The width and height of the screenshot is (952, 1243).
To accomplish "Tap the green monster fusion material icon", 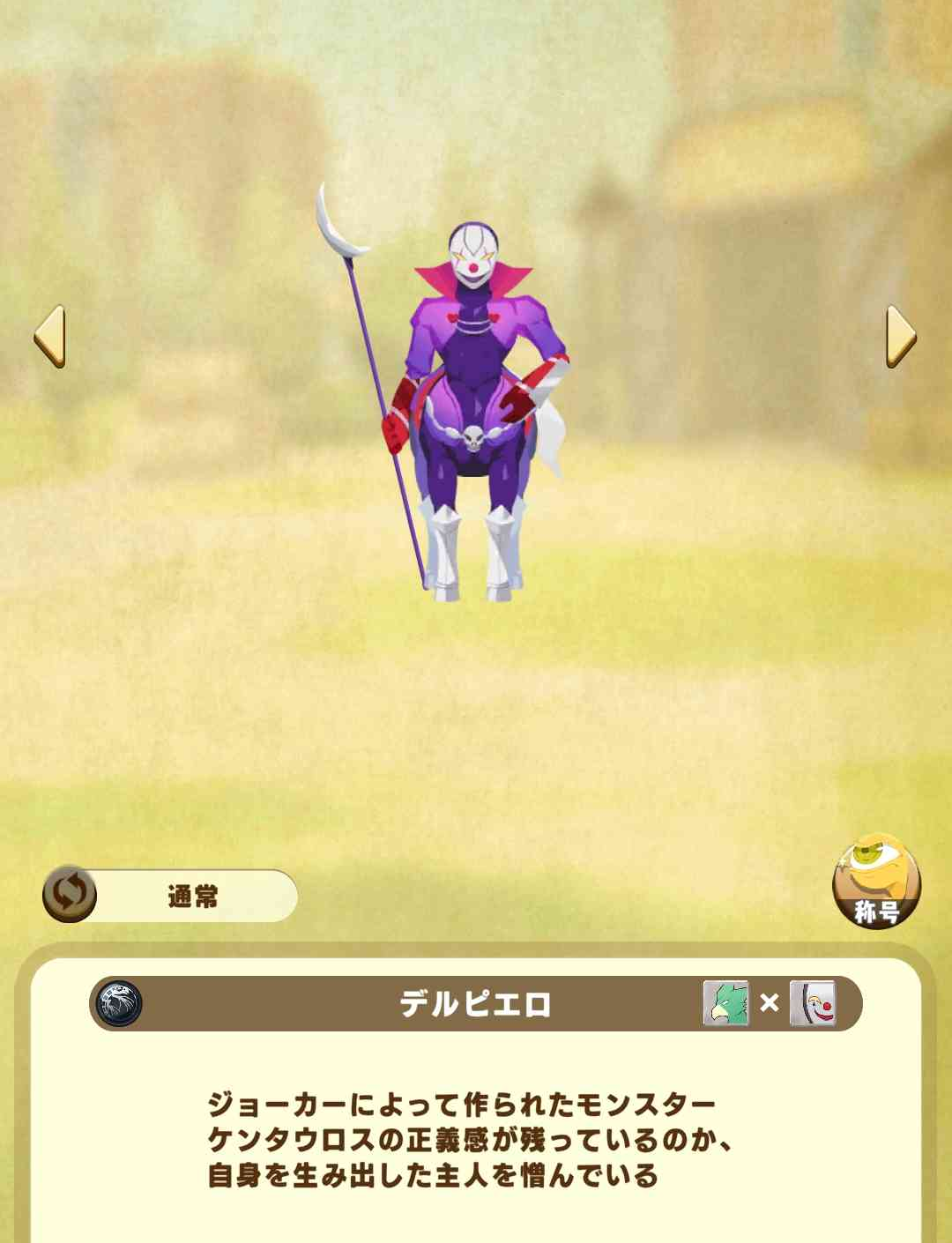I will click(x=725, y=1003).
